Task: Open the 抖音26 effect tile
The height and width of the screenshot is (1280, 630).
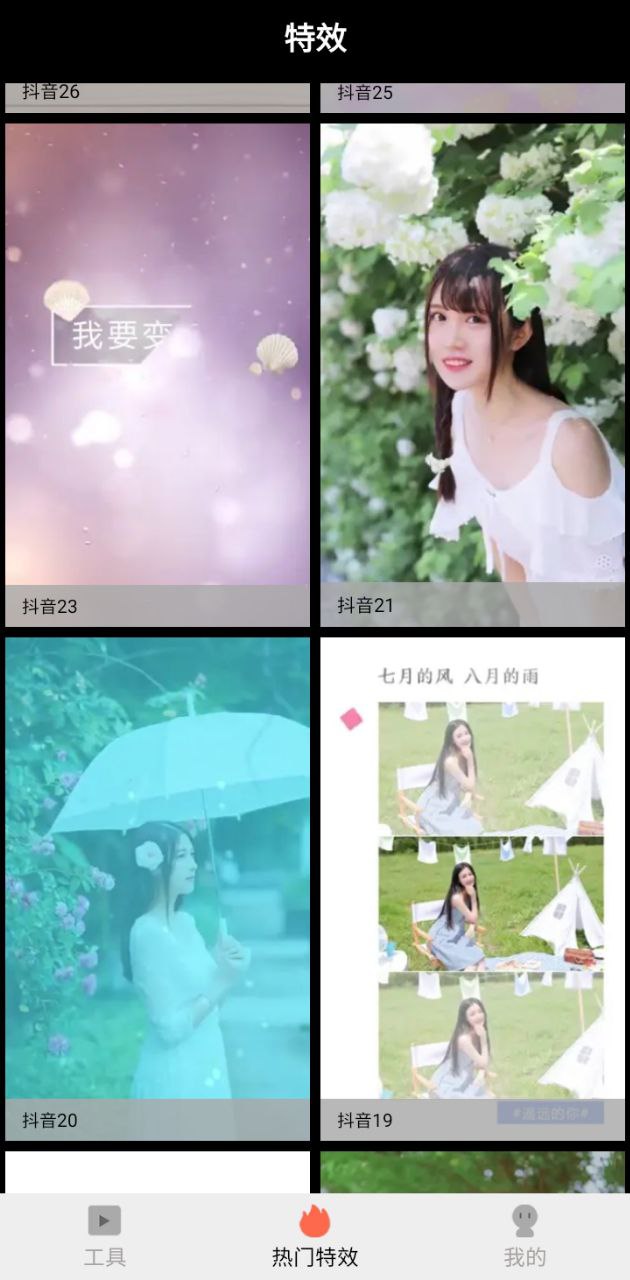Action: pyautogui.click(x=157, y=97)
